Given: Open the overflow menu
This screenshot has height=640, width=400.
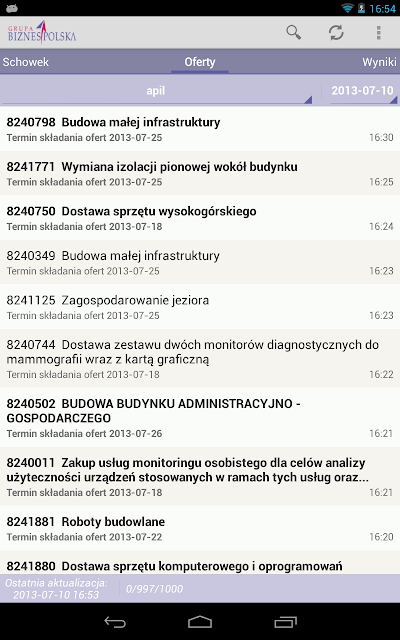Looking at the screenshot, I should (379, 32).
